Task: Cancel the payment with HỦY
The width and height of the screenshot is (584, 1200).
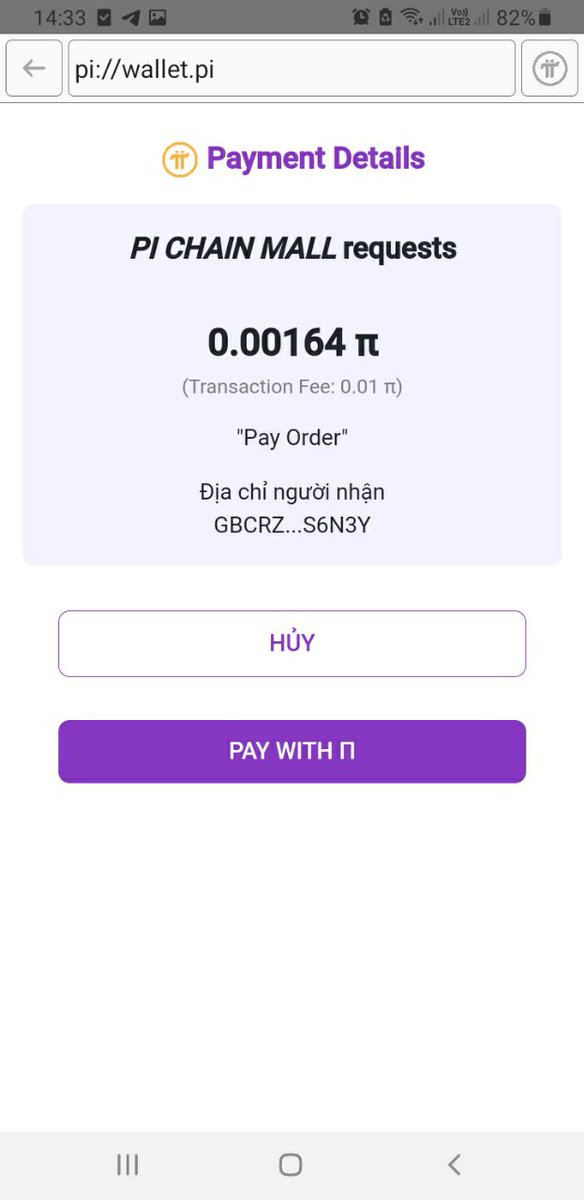Action: click(x=292, y=643)
